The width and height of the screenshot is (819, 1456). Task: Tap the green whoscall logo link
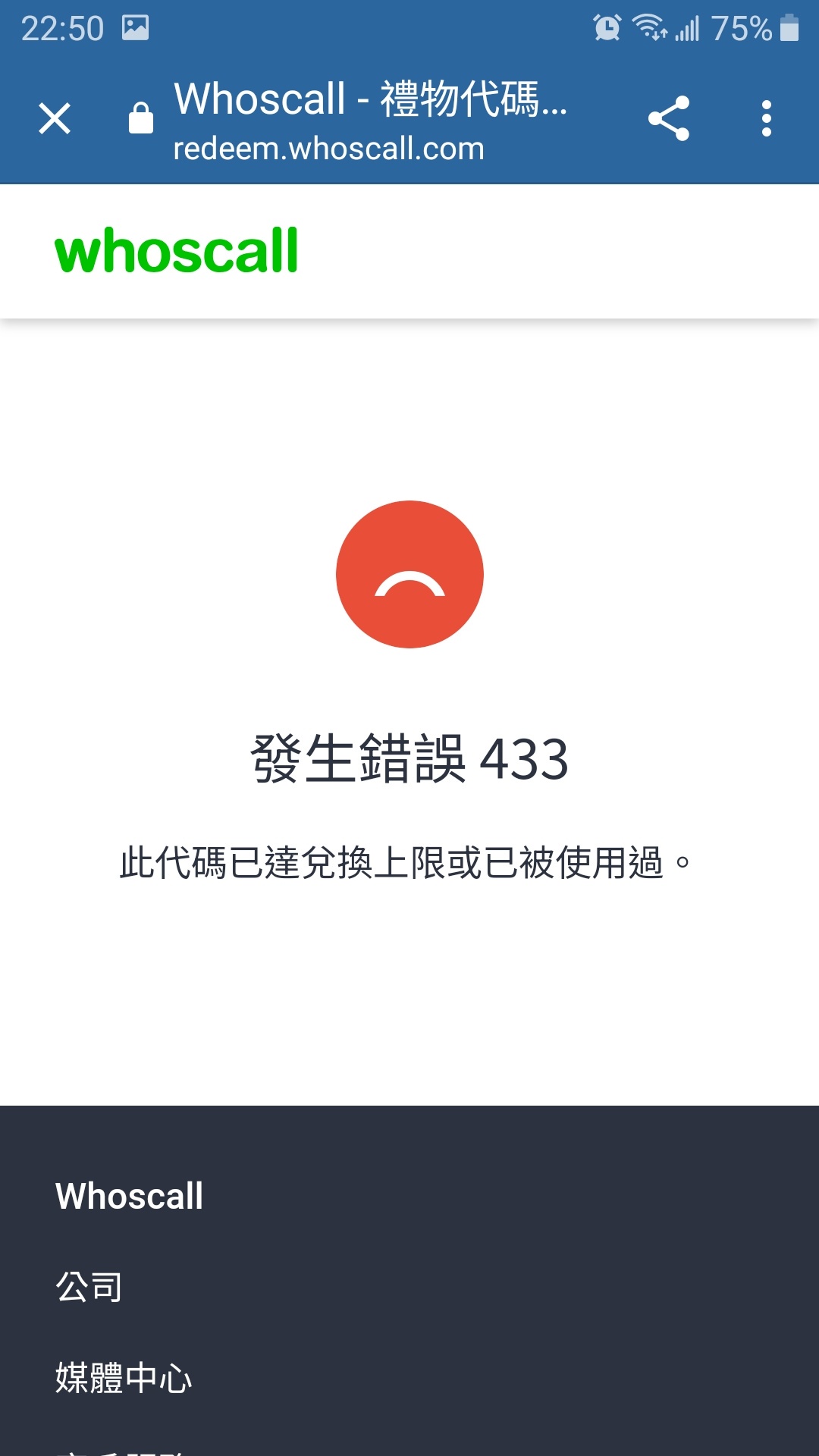(x=177, y=251)
